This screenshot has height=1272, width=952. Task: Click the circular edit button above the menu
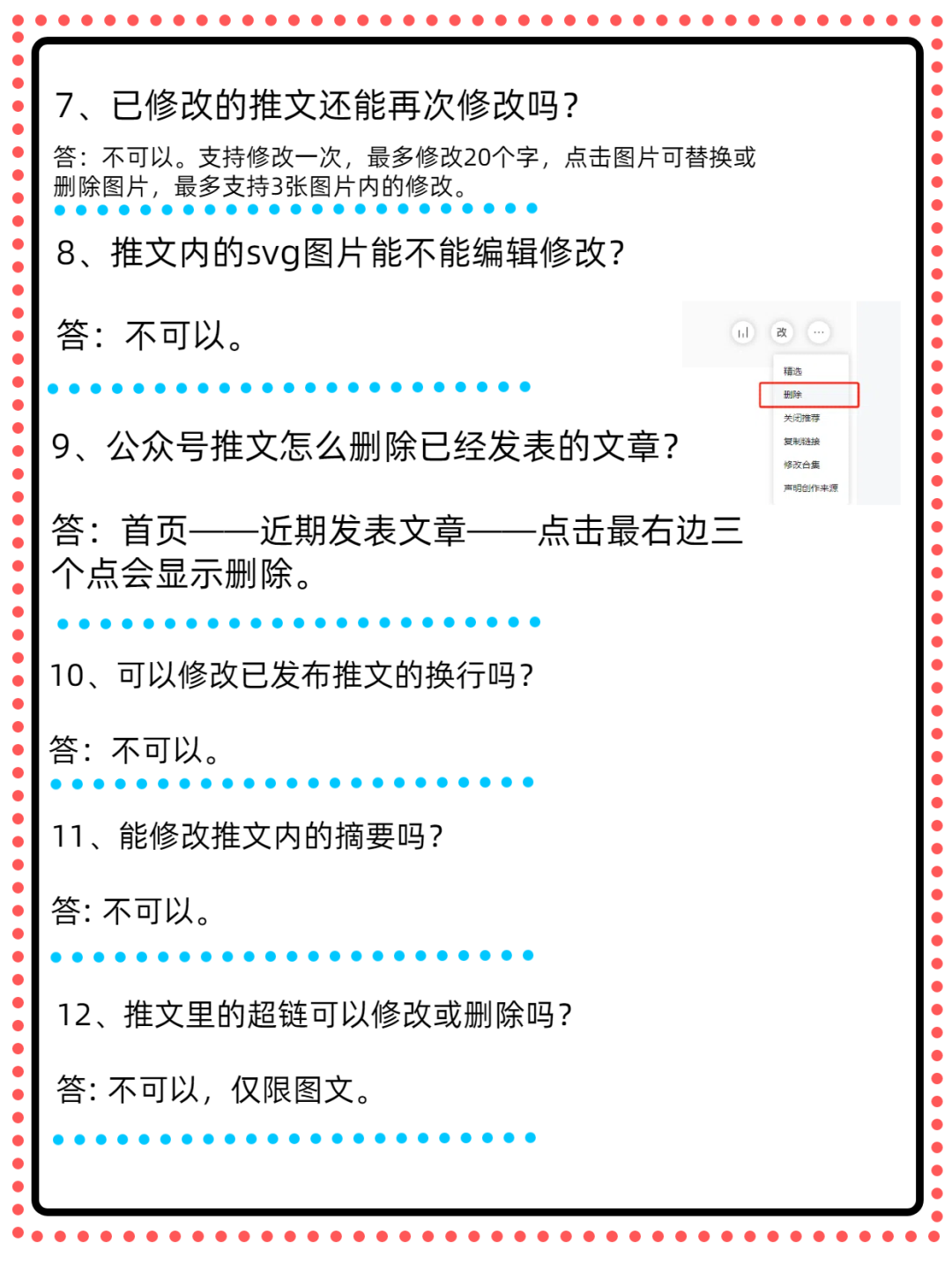(x=783, y=331)
